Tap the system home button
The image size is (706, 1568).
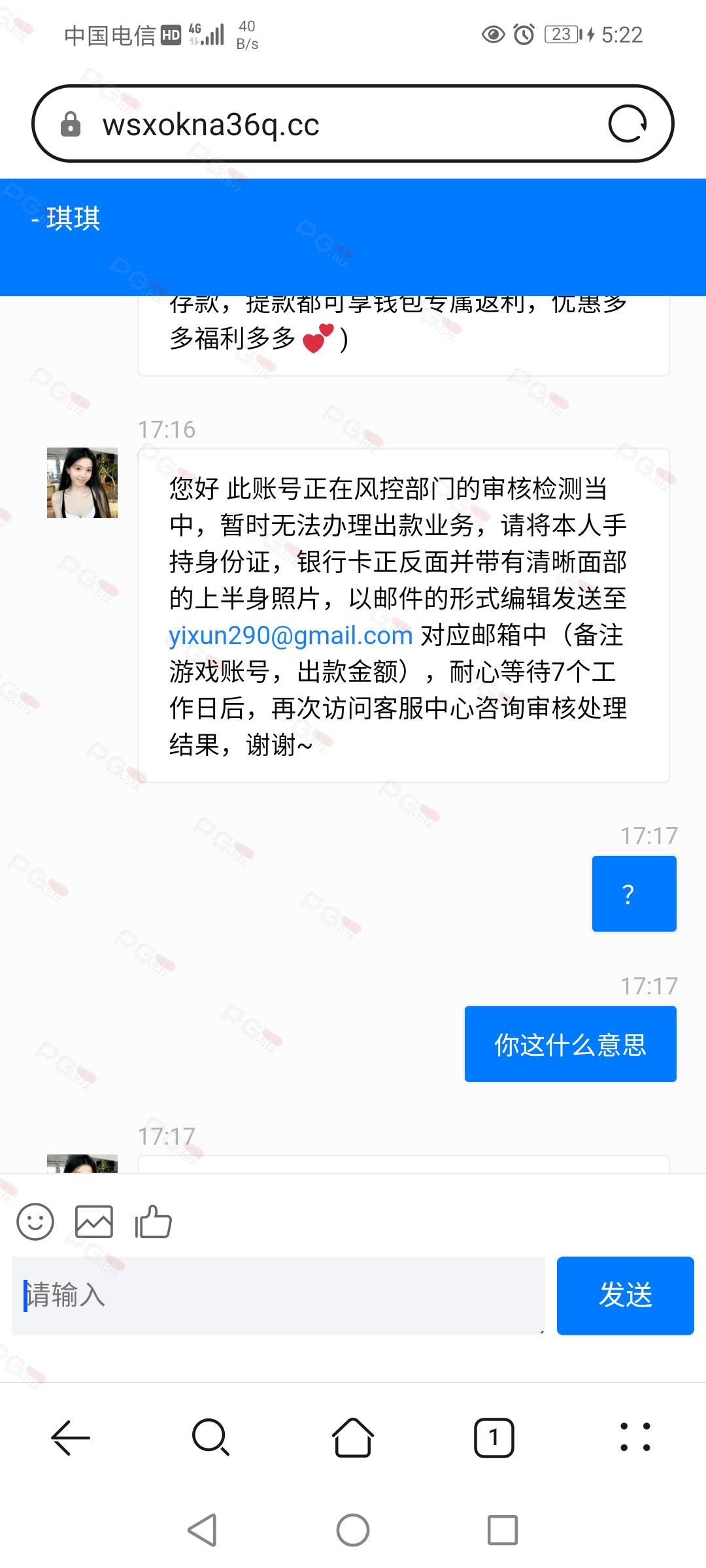click(353, 1530)
